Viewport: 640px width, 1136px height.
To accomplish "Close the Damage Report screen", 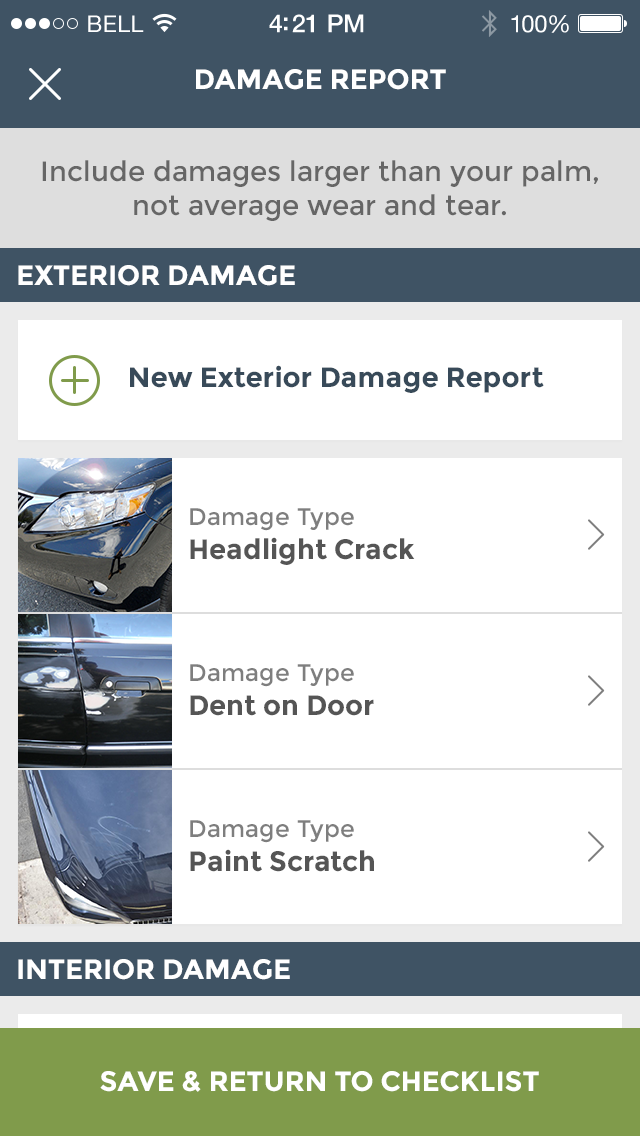I will point(45,84).
